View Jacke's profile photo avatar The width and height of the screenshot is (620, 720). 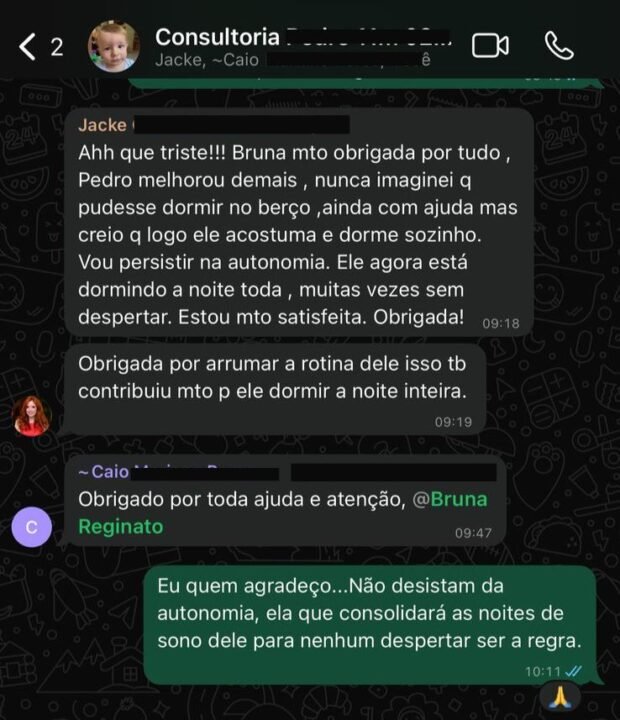click(x=31, y=415)
